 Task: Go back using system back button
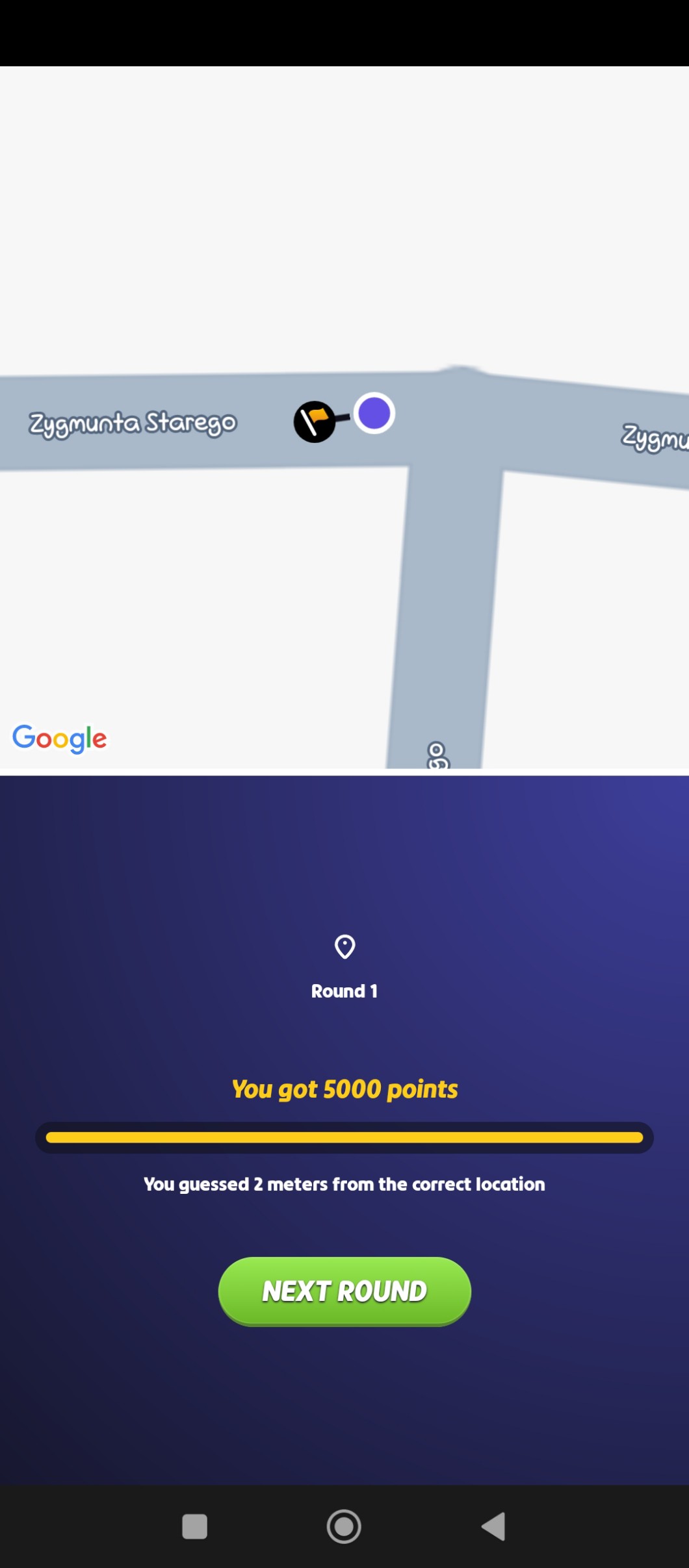click(x=493, y=1526)
